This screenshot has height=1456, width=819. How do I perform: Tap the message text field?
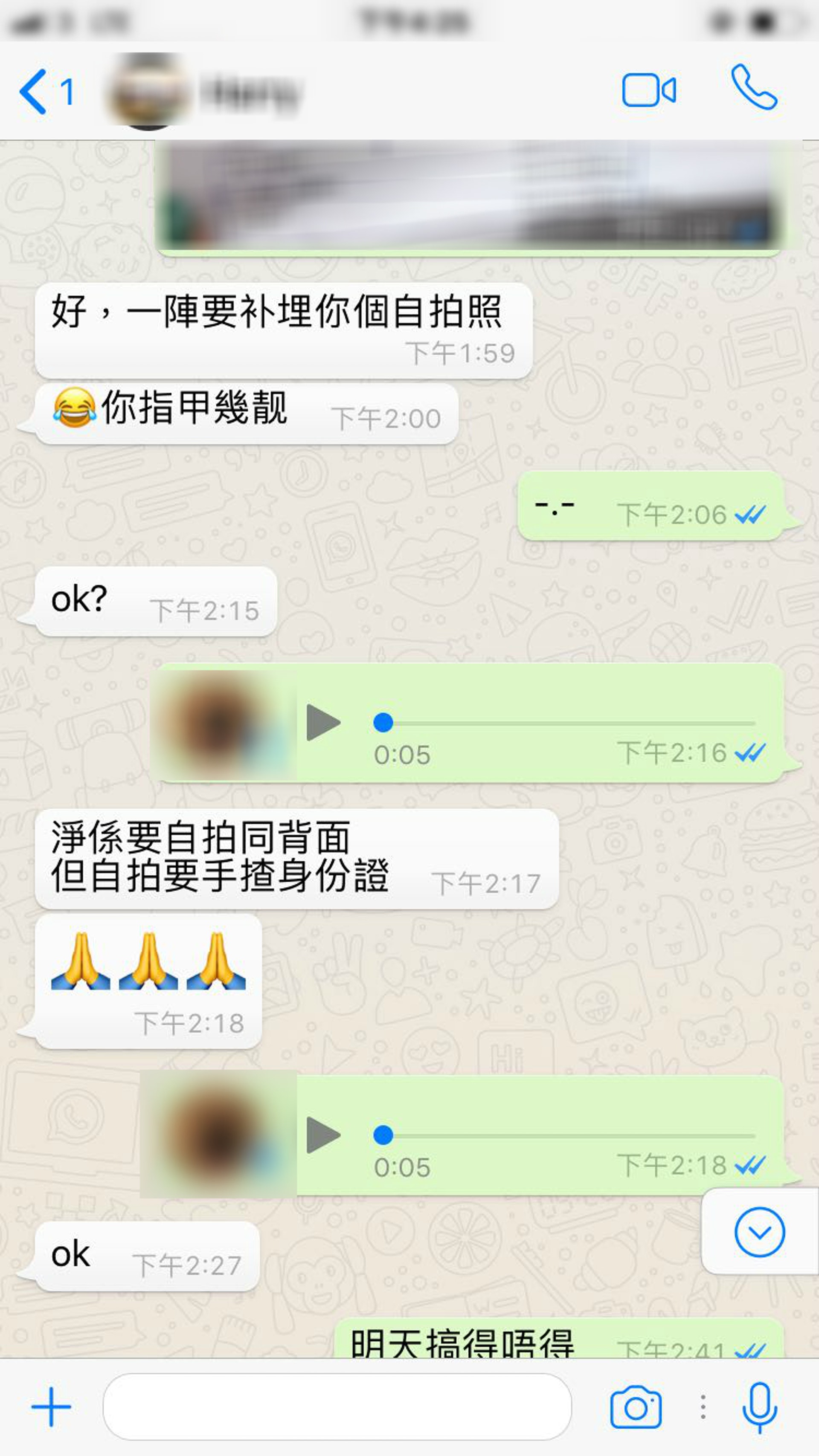tap(337, 1407)
